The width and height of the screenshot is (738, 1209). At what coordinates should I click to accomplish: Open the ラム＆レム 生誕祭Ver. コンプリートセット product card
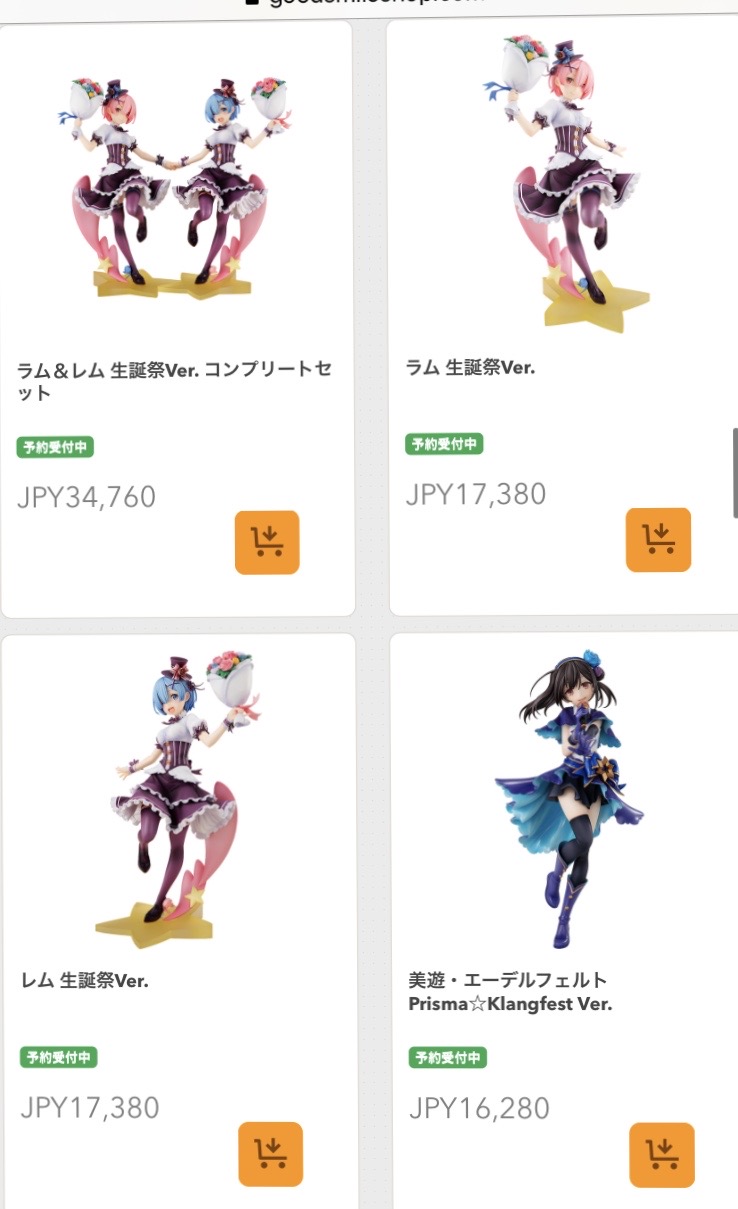click(x=178, y=318)
